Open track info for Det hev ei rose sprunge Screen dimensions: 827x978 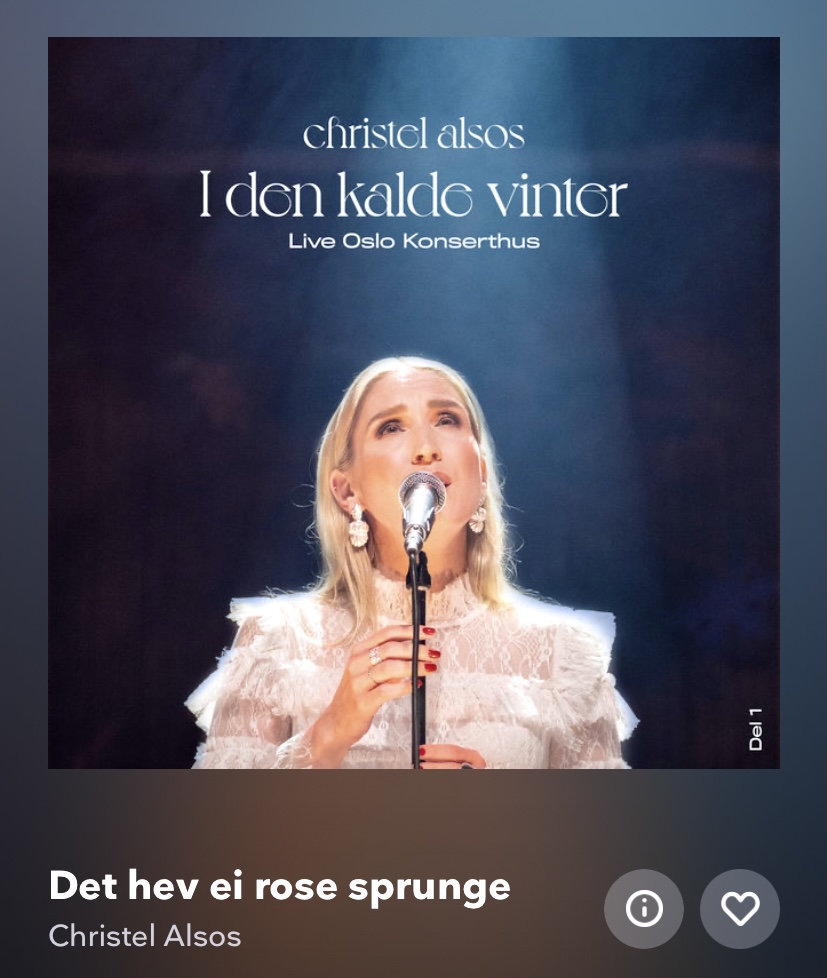click(643, 908)
